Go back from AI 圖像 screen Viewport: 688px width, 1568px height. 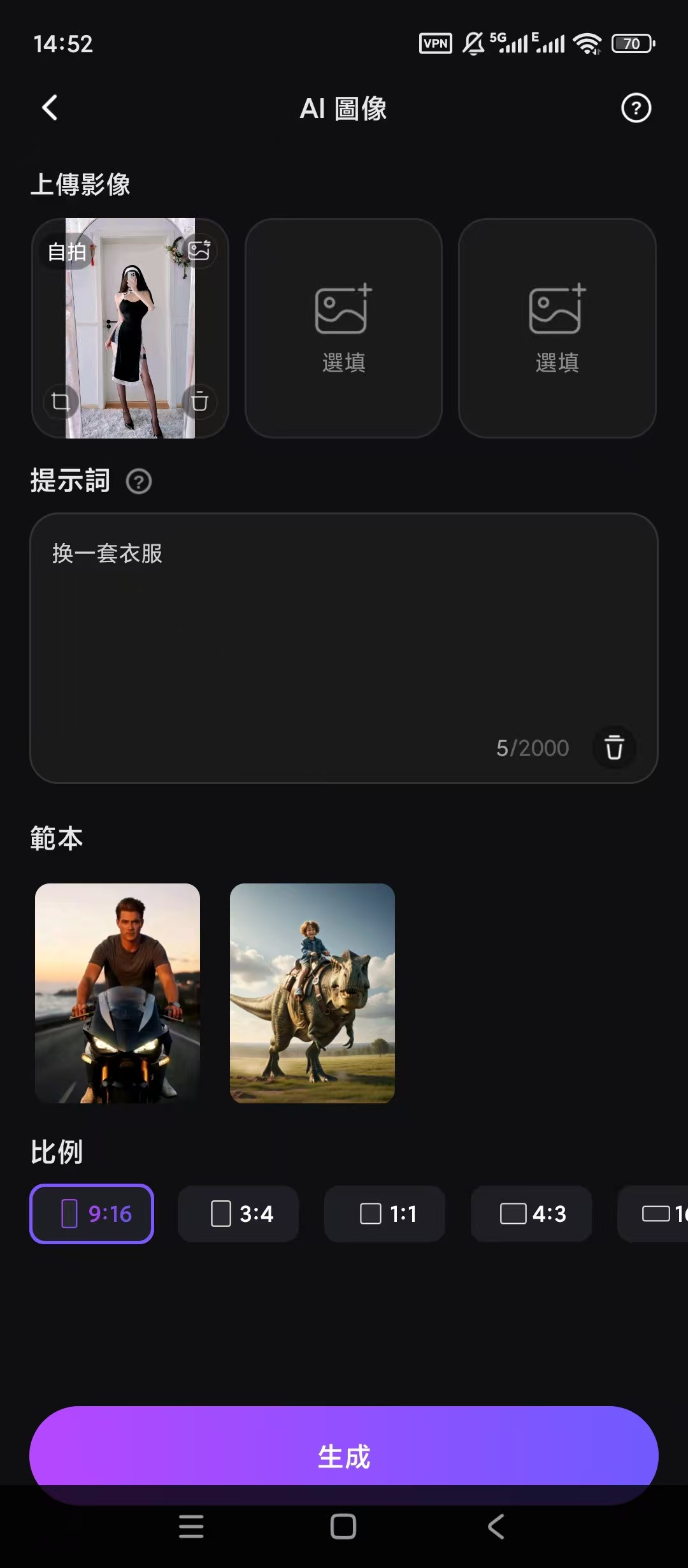(50, 108)
